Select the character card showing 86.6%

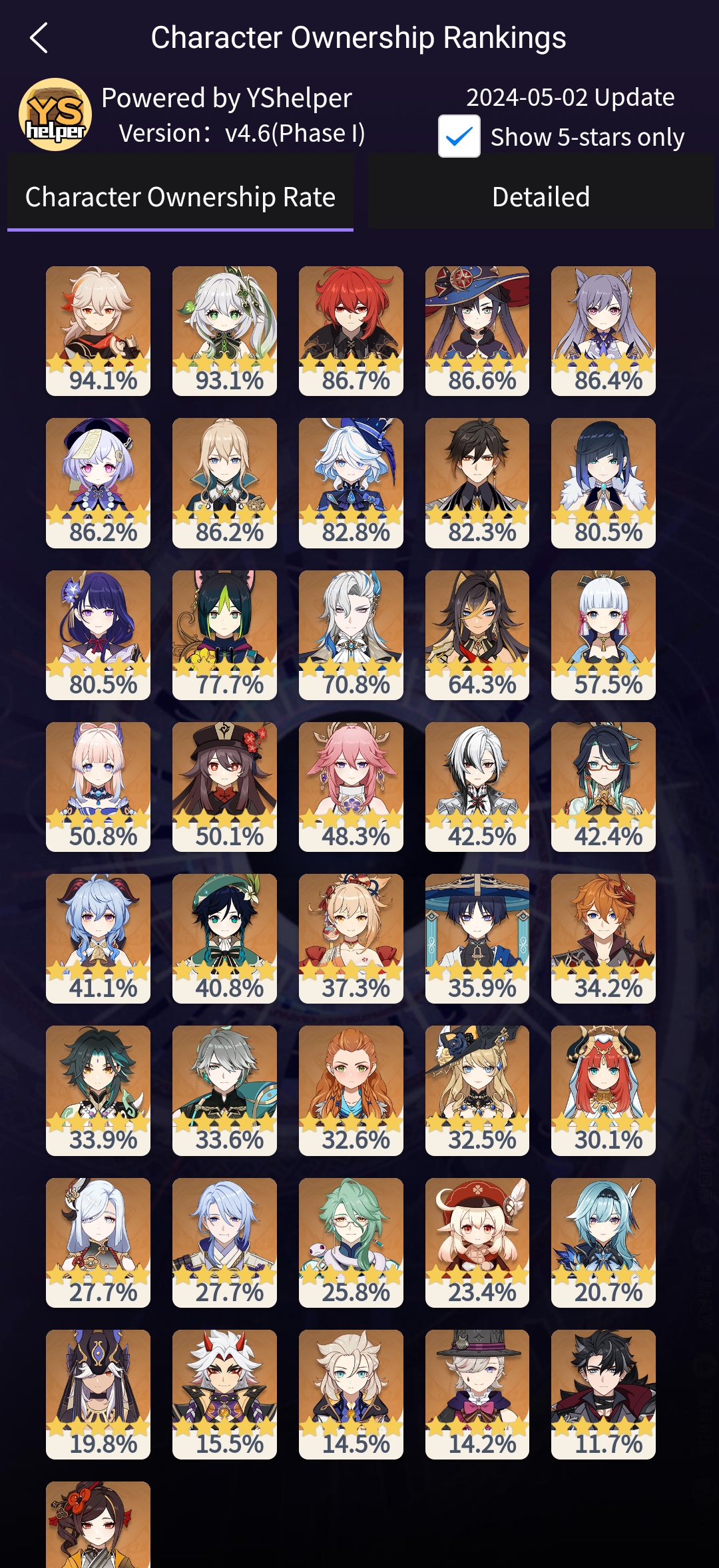(x=477, y=331)
